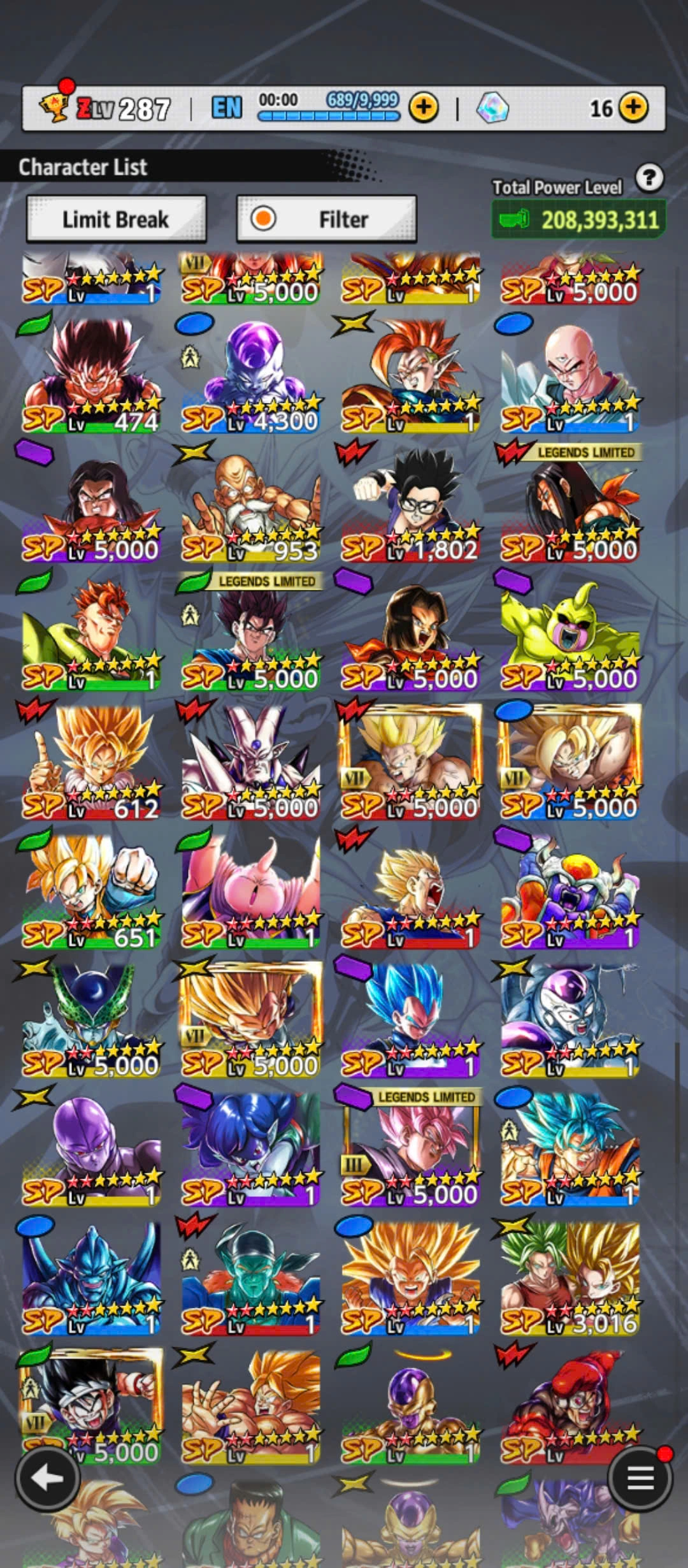Choose the yellow-green Buu character card
Viewport: 688px width, 1568px height.
pos(570,634)
